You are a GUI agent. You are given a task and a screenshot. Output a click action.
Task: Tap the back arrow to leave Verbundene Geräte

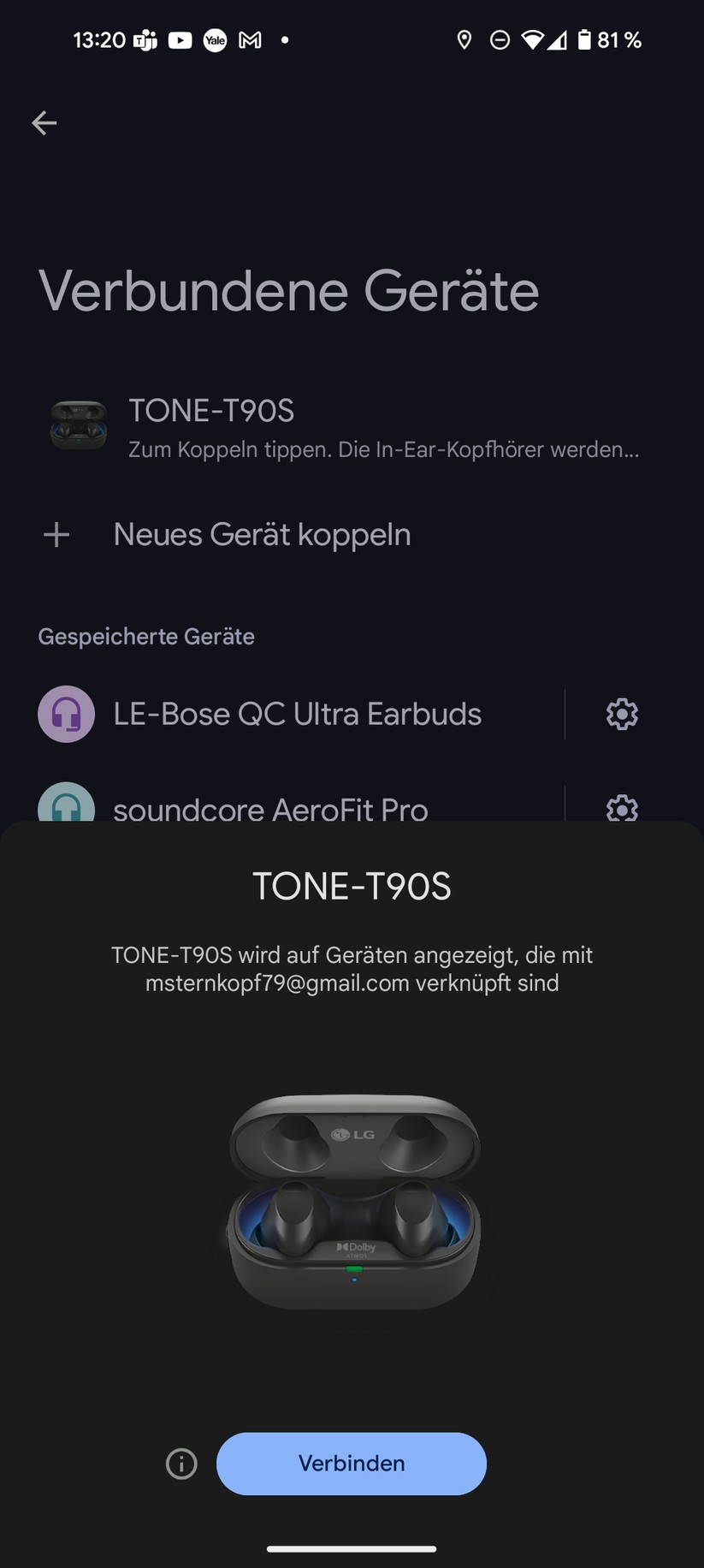tap(44, 122)
